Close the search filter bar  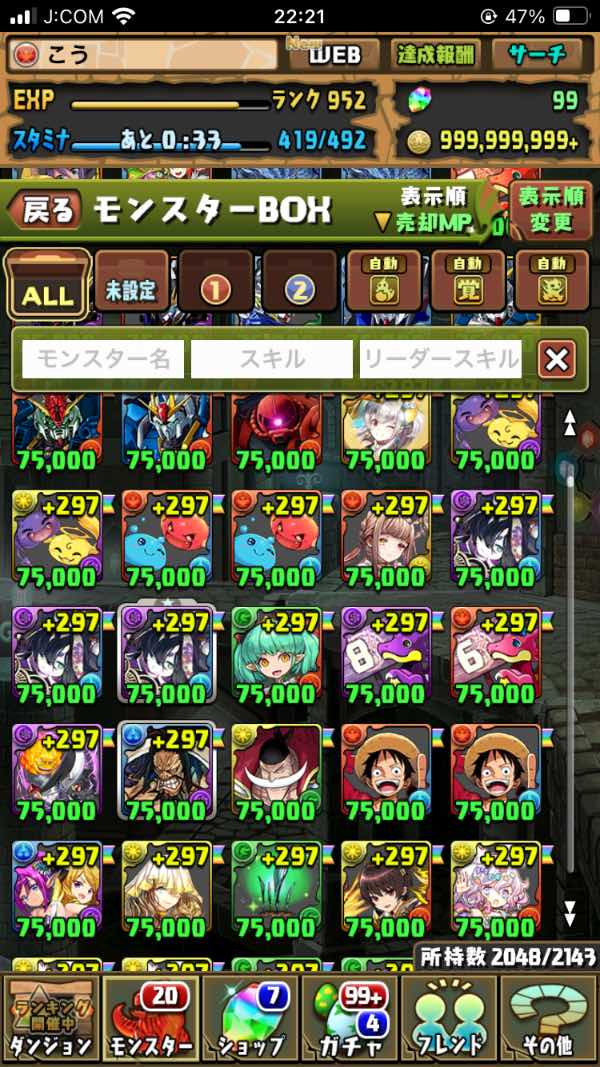[x=557, y=359]
